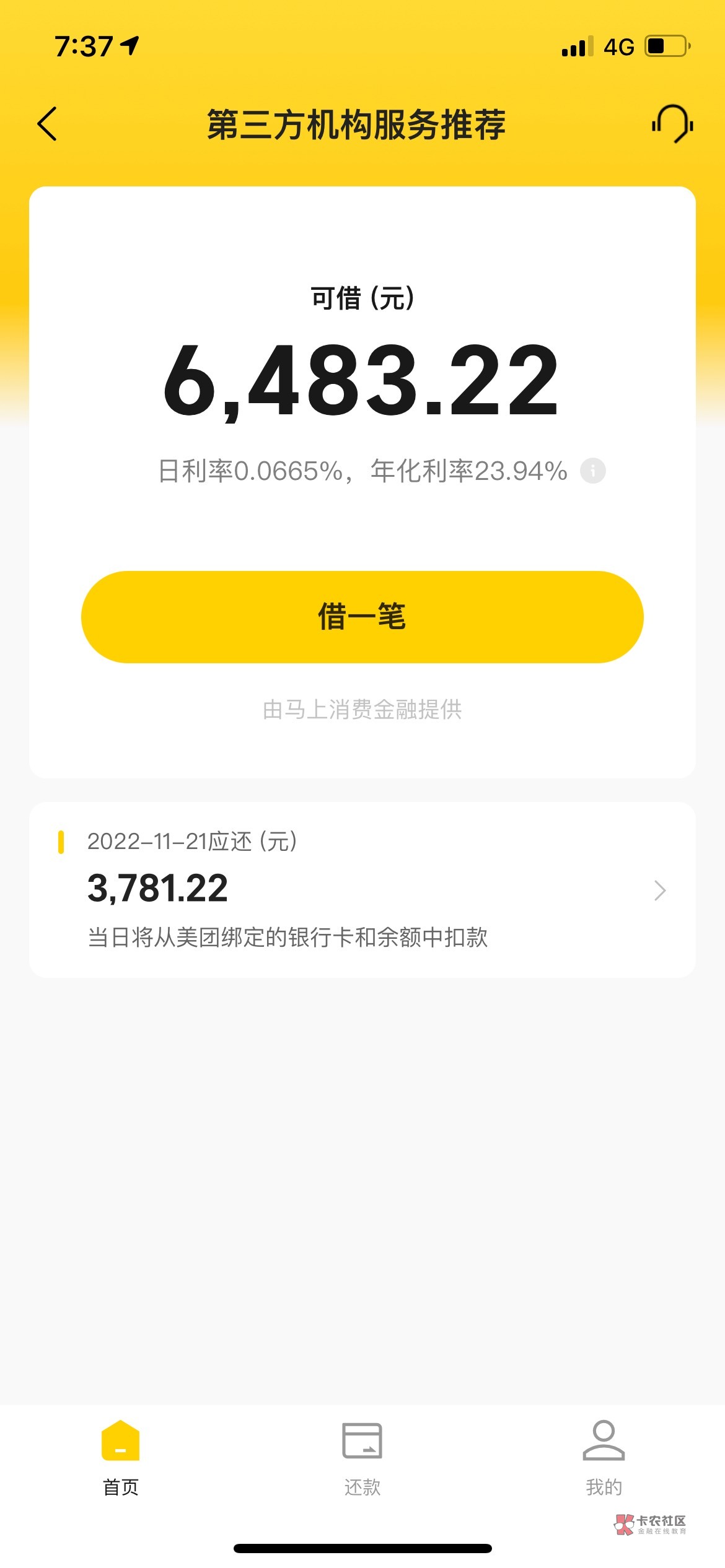Tap the 借一笔 borrow button
725x1568 pixels.
click(362, 617)
